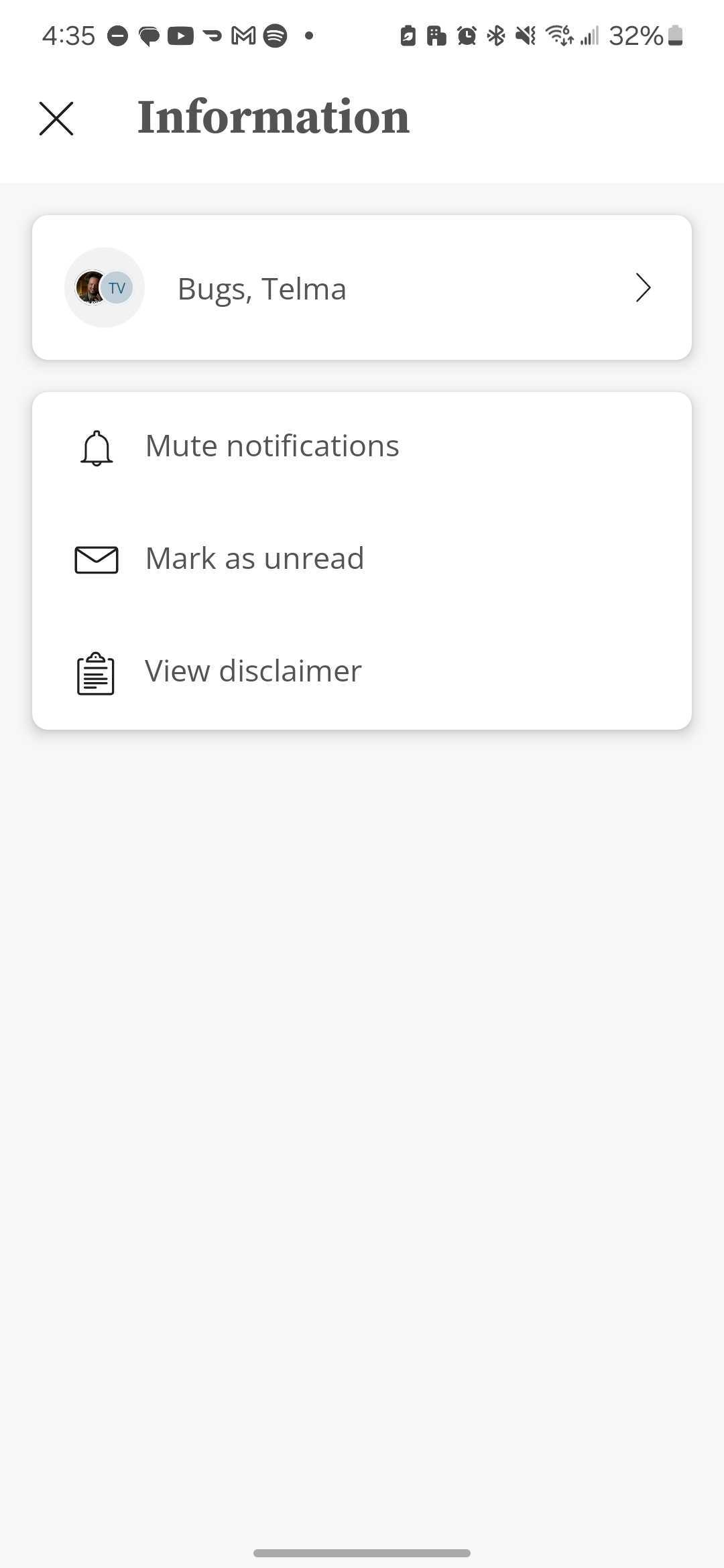Tap the bell icon for Mute notifications
This screenshot has width=724, height=1568.
95,446
